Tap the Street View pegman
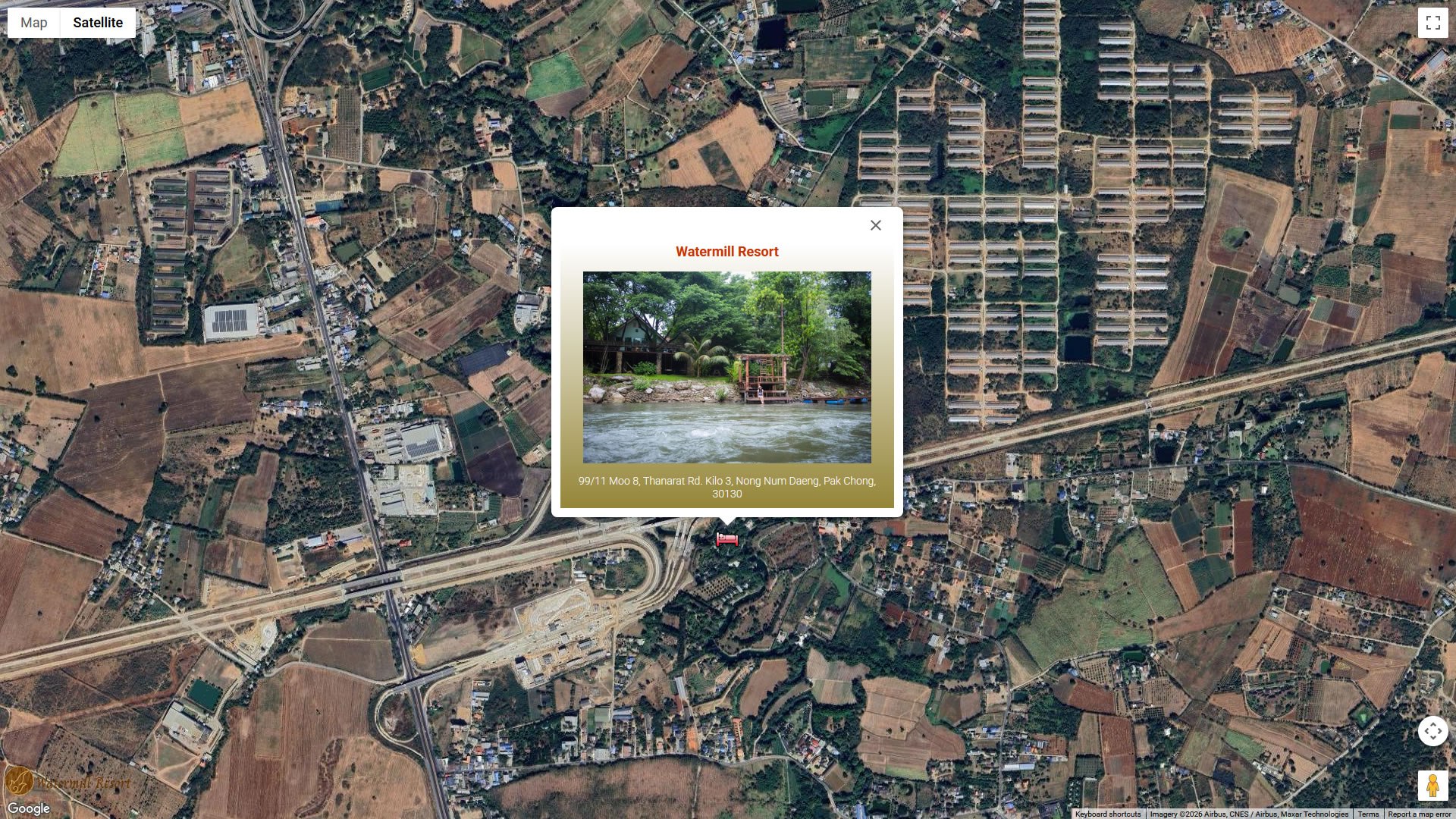 pyautogui.click(x=1432, y=786)
